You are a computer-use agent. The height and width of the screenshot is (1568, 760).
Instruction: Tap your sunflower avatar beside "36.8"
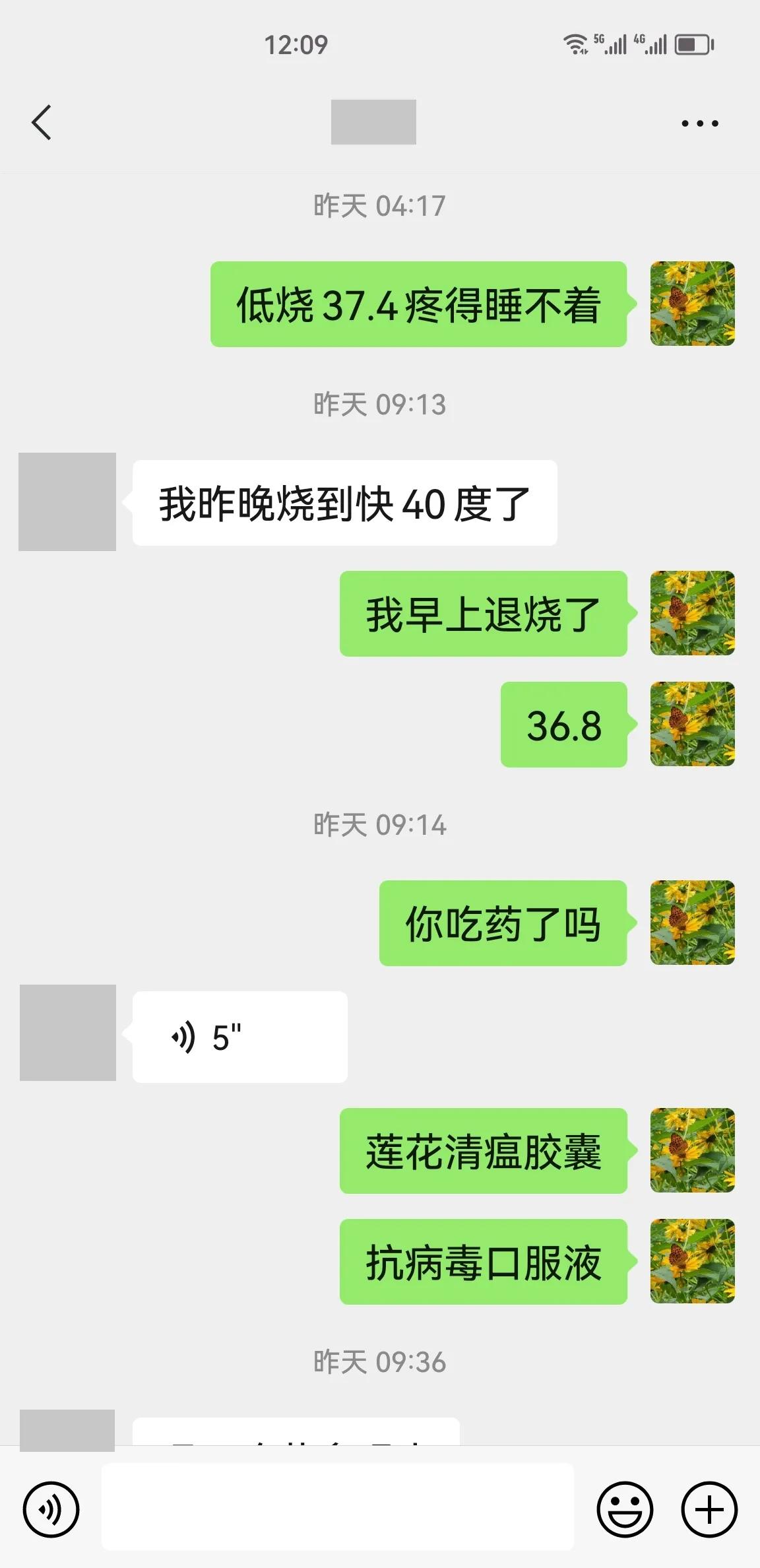point(693,726)
